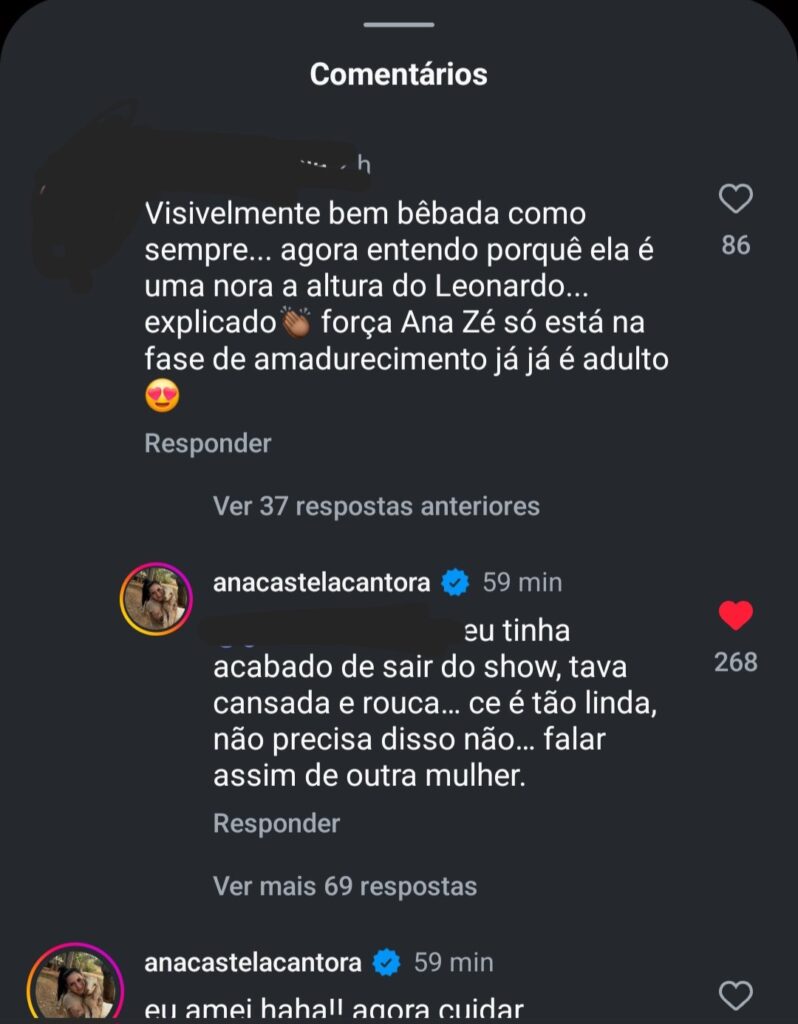Expand "Ver 37 respostas anteriores" thread
Image resolution: width=798 pixels, height=1024 pixels.
pos(374,507)
